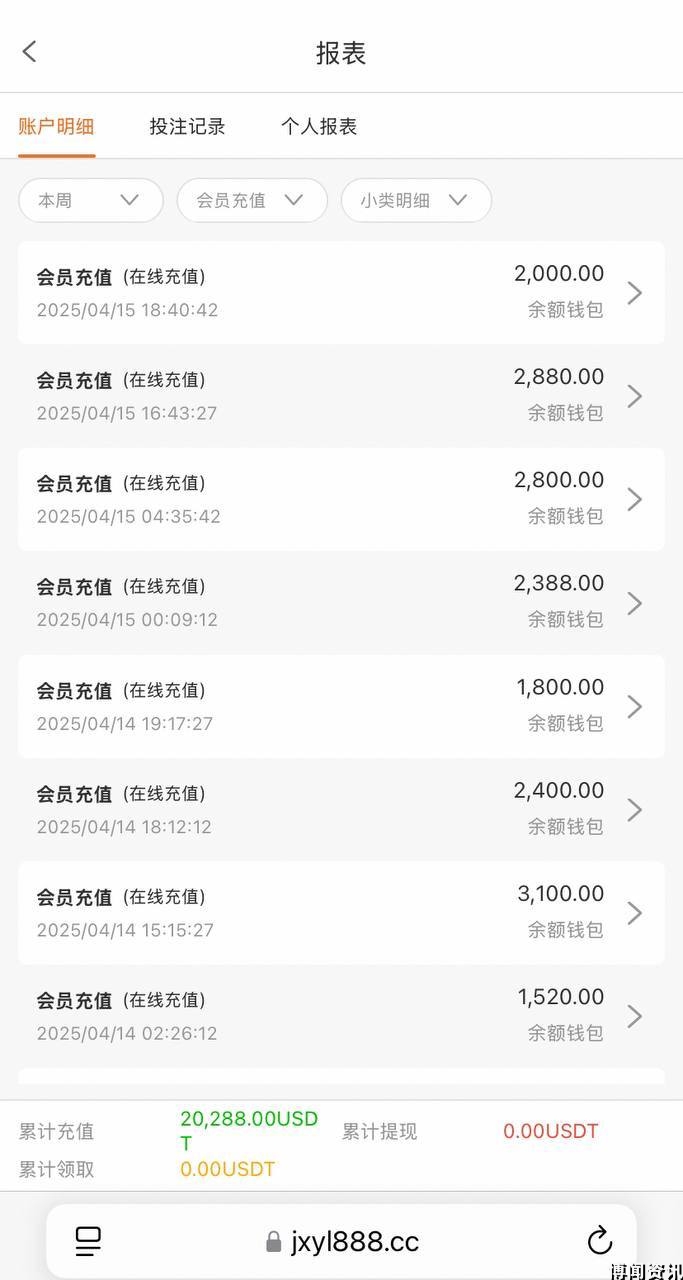The width and height of the screenshot is (683, 1280).
Task: Expand the 小类明细 filter dropdown
Action: tap(416, 200)
